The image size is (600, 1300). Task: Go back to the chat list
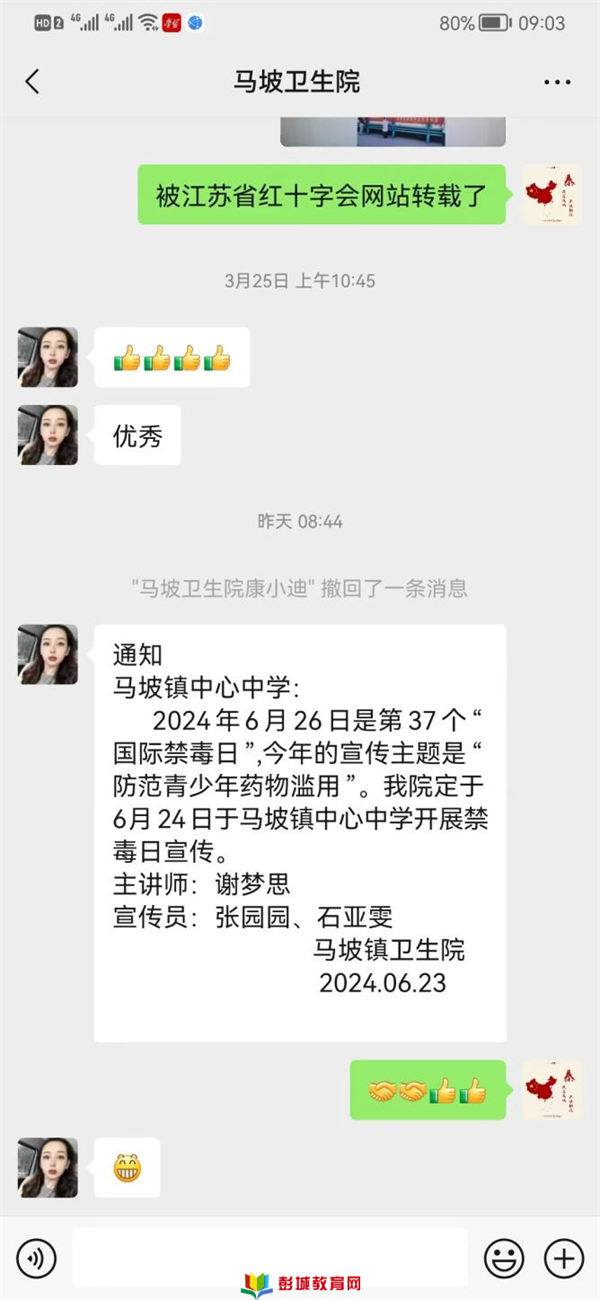(x=32, y=82)
